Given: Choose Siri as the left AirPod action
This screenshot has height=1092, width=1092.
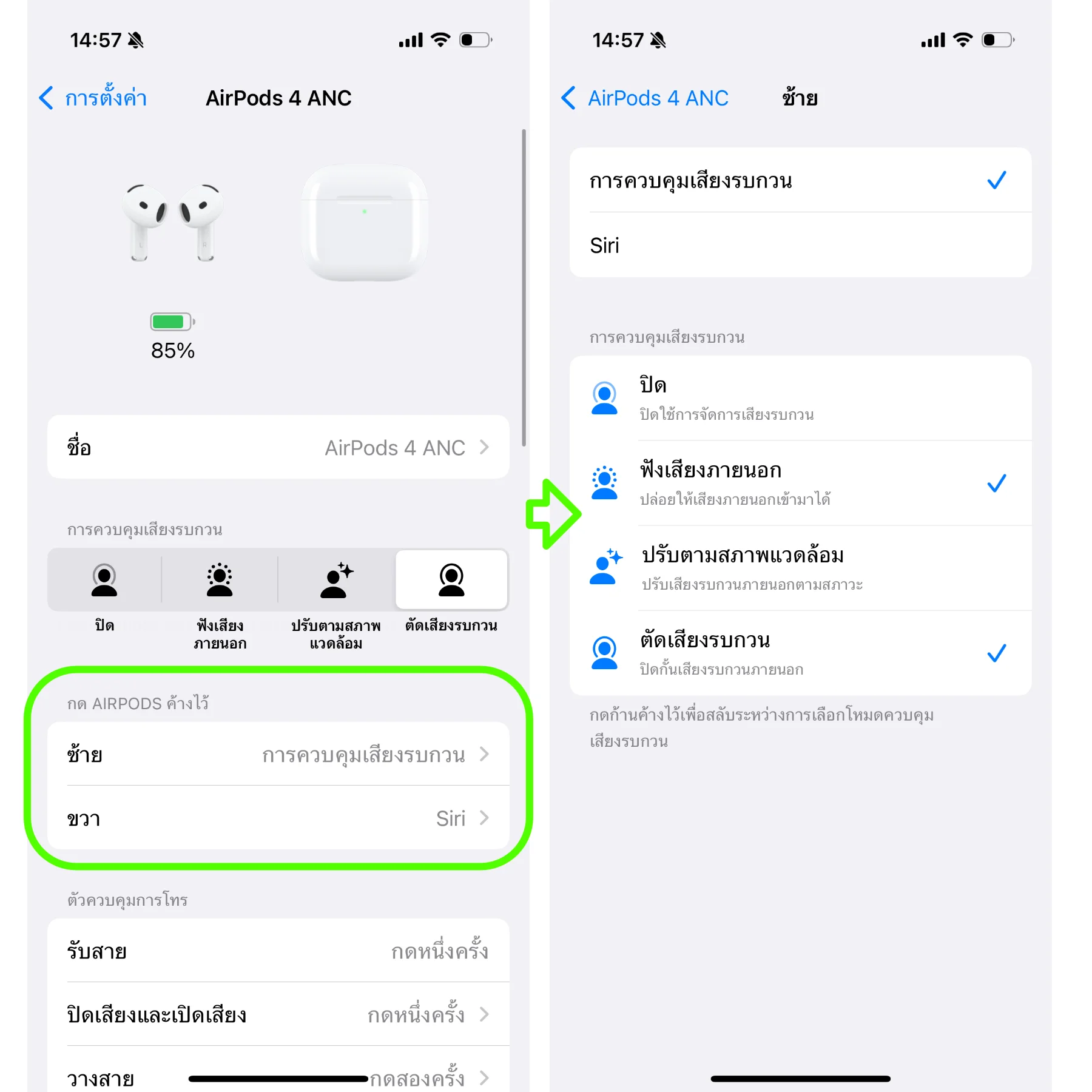Looking at the screenshot, I should click(x=800, y=246).
